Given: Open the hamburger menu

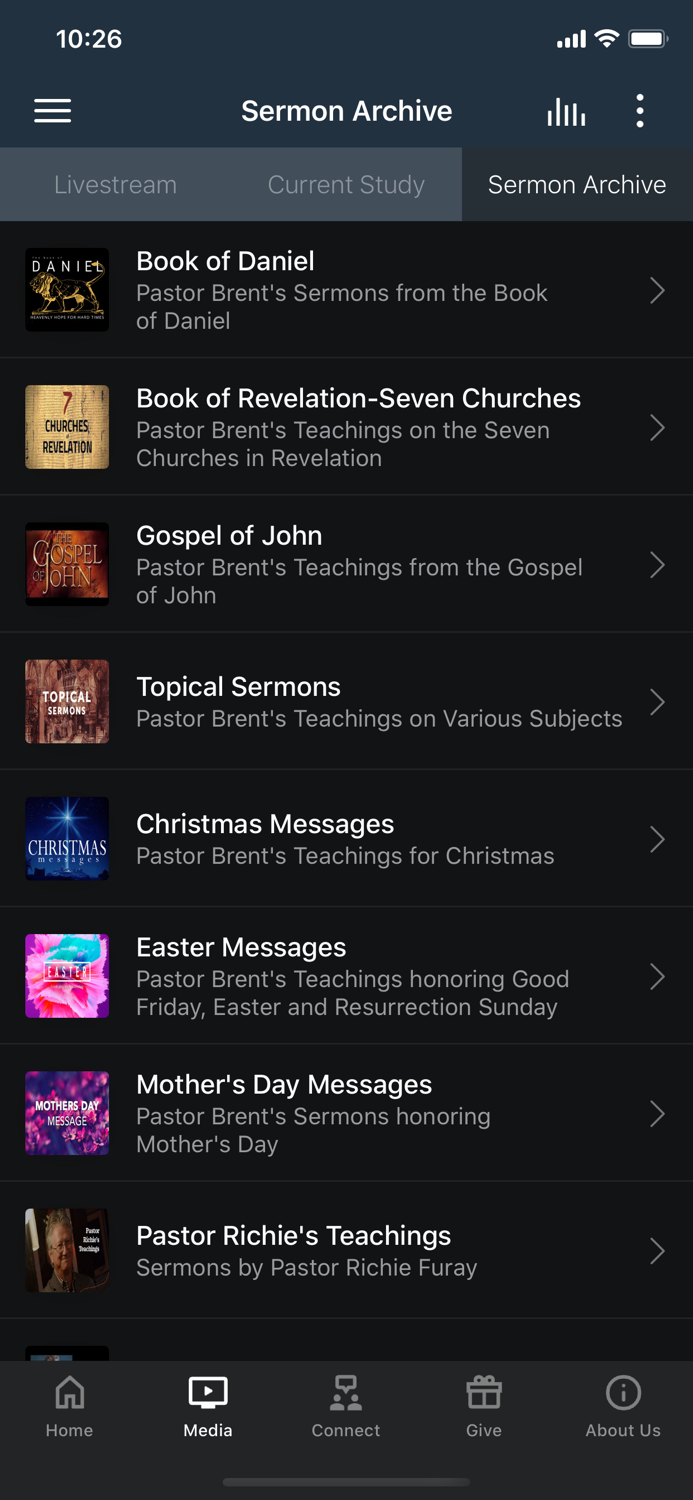Looking at the screenshot, I should tap(52, 111).
